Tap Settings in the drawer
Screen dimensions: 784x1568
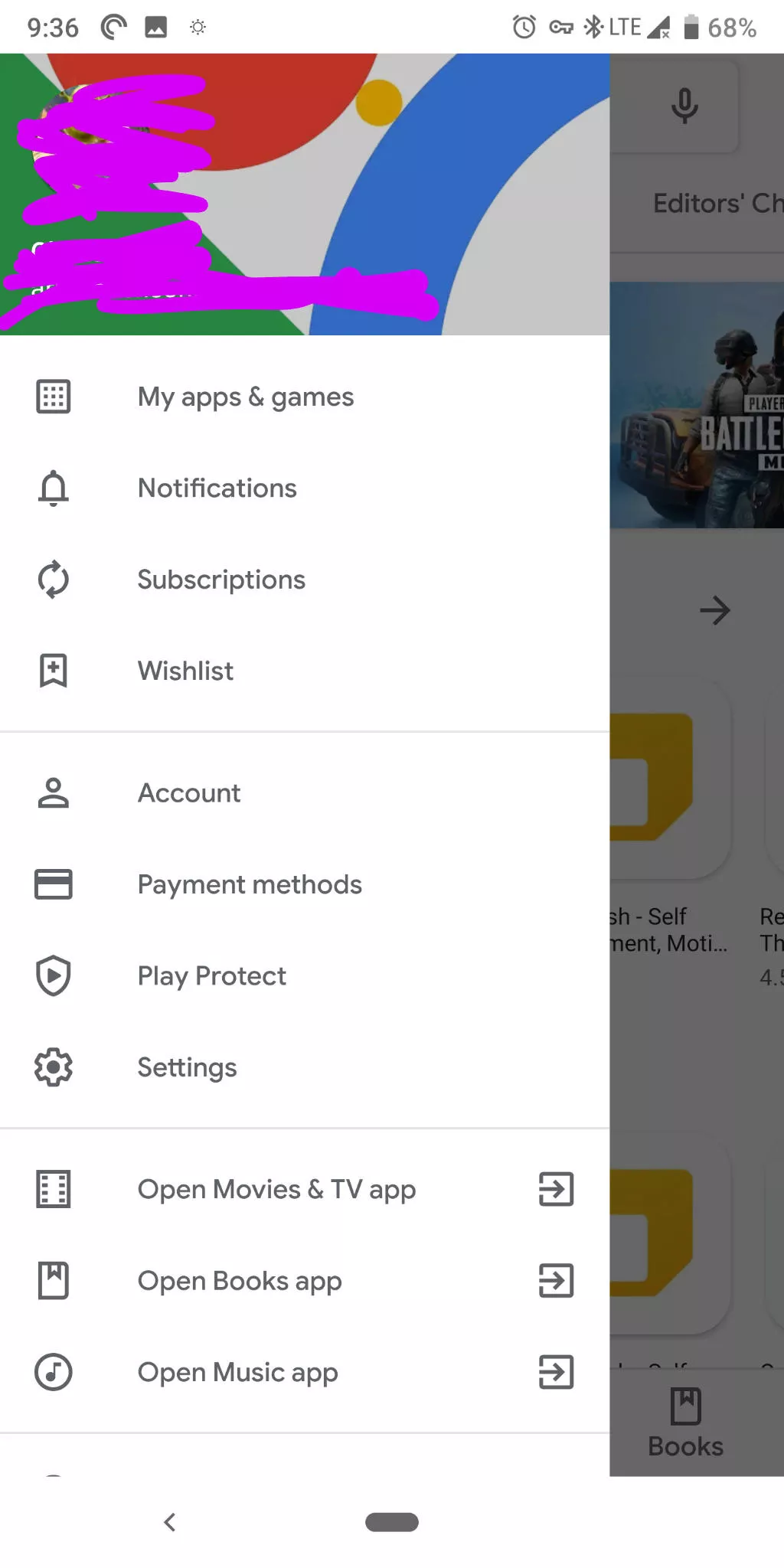pos(187,1067)
